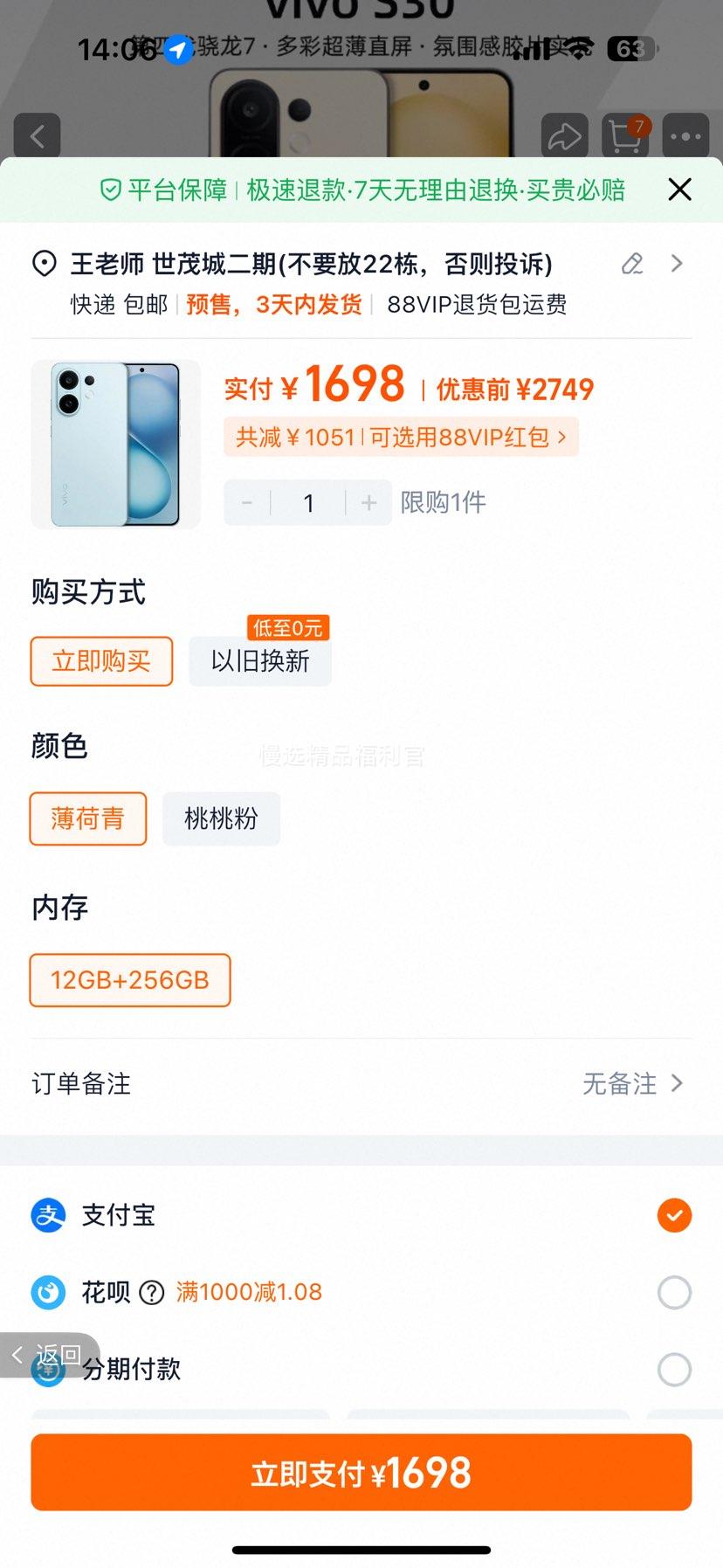The image size is (723, 1568).
Task: Select the 立即购买 purchase method
Action: click(101, 661)
